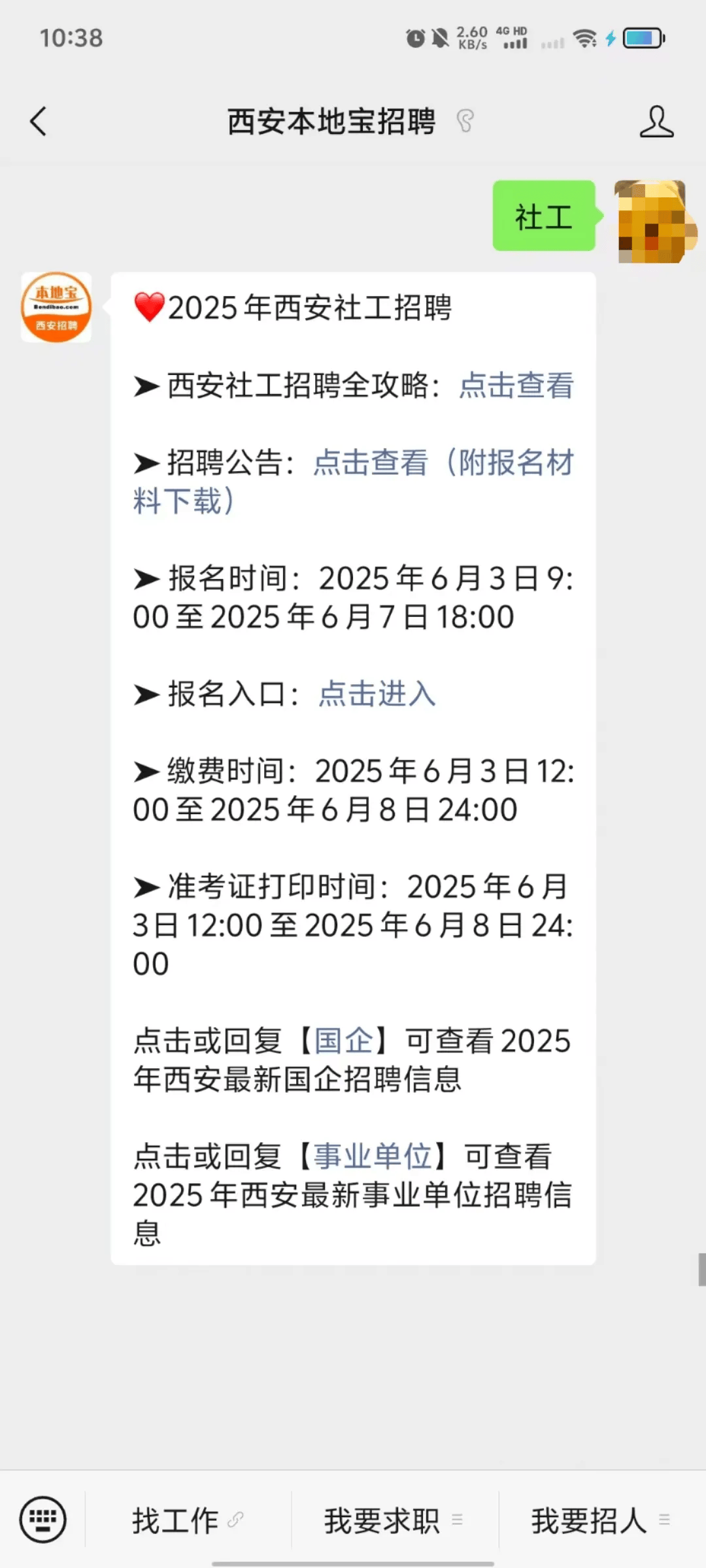Image resolution: width=706 pixels, height=1568 pixels.
Task: Tap the 事业单位 keyword link
Action: click(x=373, y=1156)
